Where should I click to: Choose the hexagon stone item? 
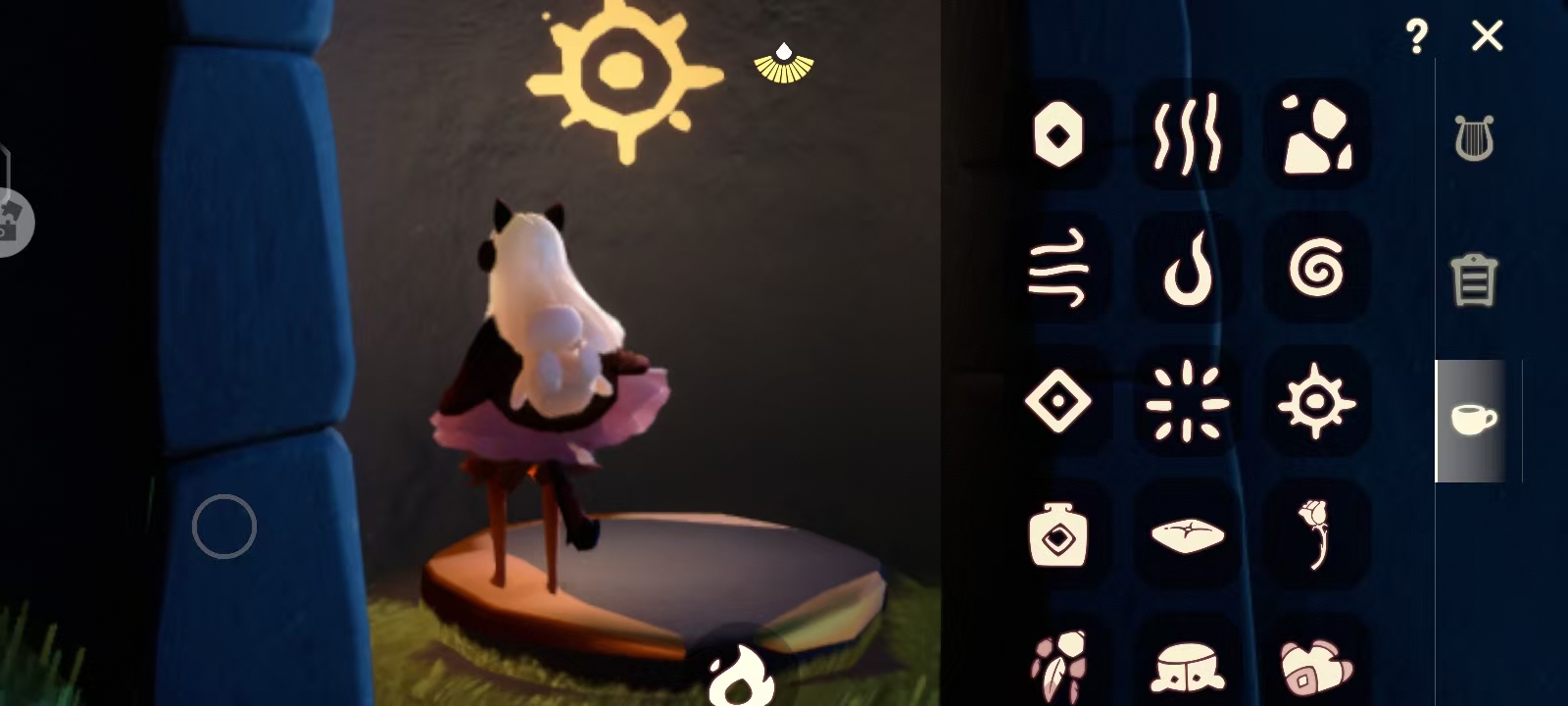[x=1058, y=134]
